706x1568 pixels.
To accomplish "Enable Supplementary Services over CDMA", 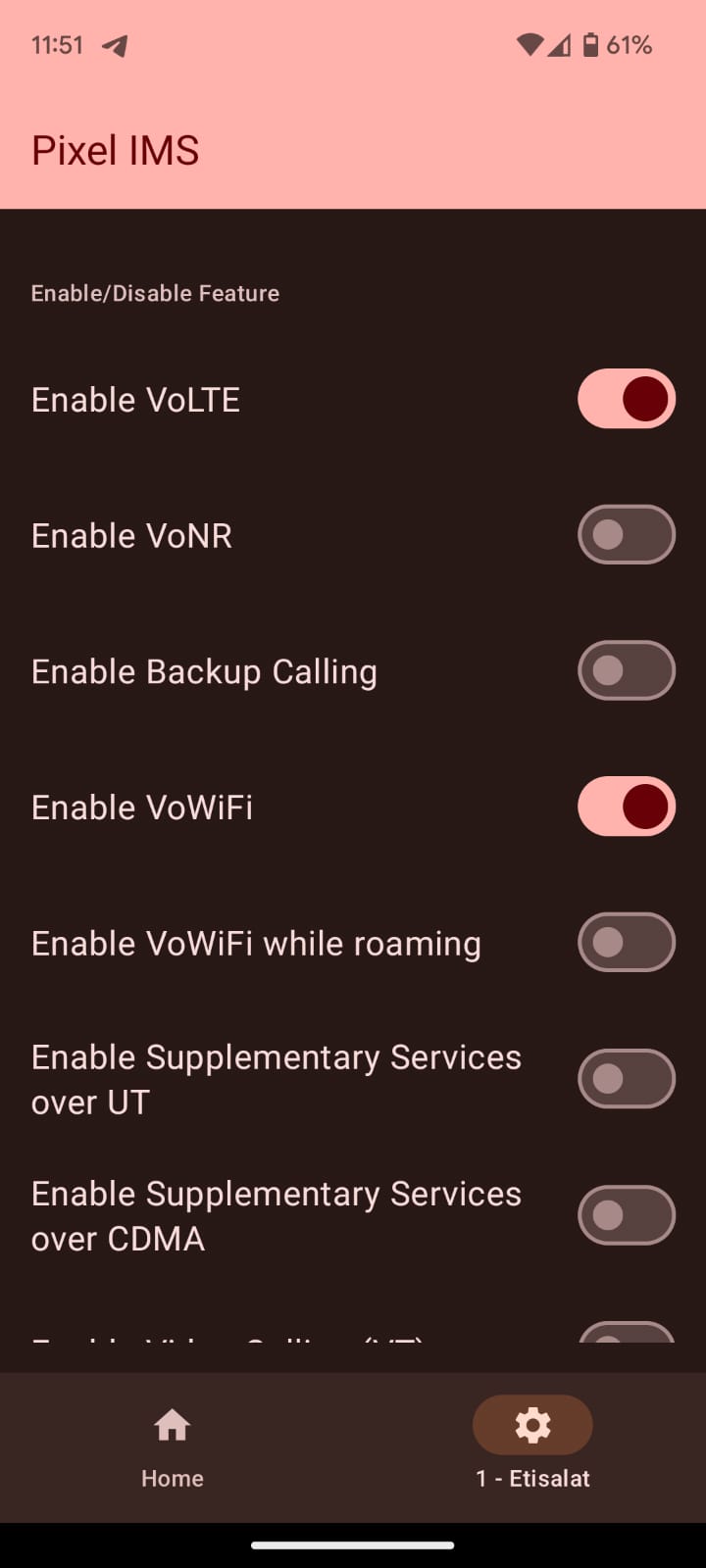I will click(627, 1214).
